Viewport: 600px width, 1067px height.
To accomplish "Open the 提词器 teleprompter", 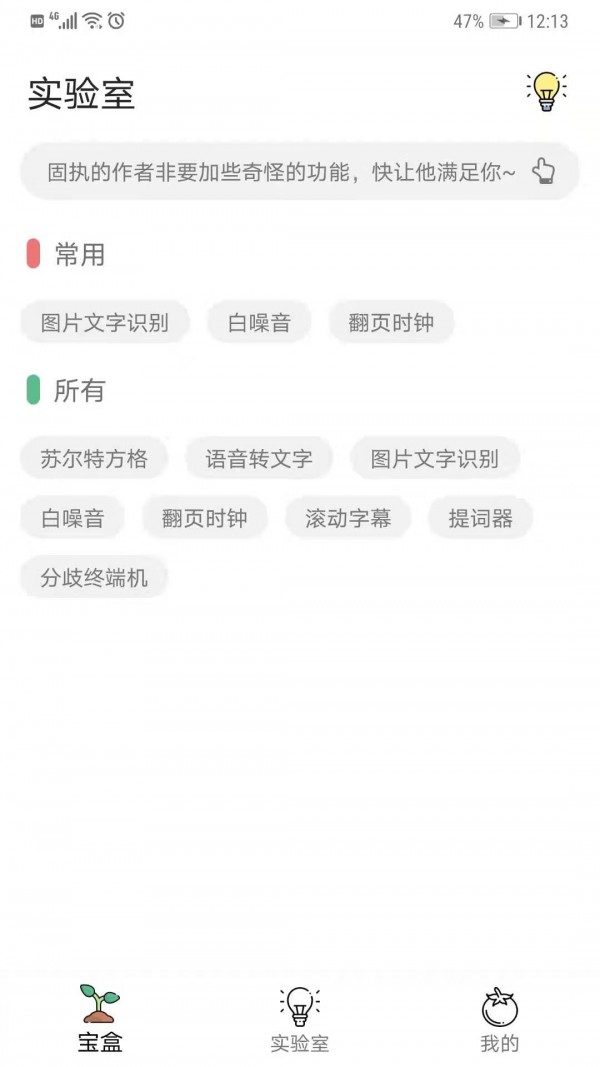I will (480, 518).
